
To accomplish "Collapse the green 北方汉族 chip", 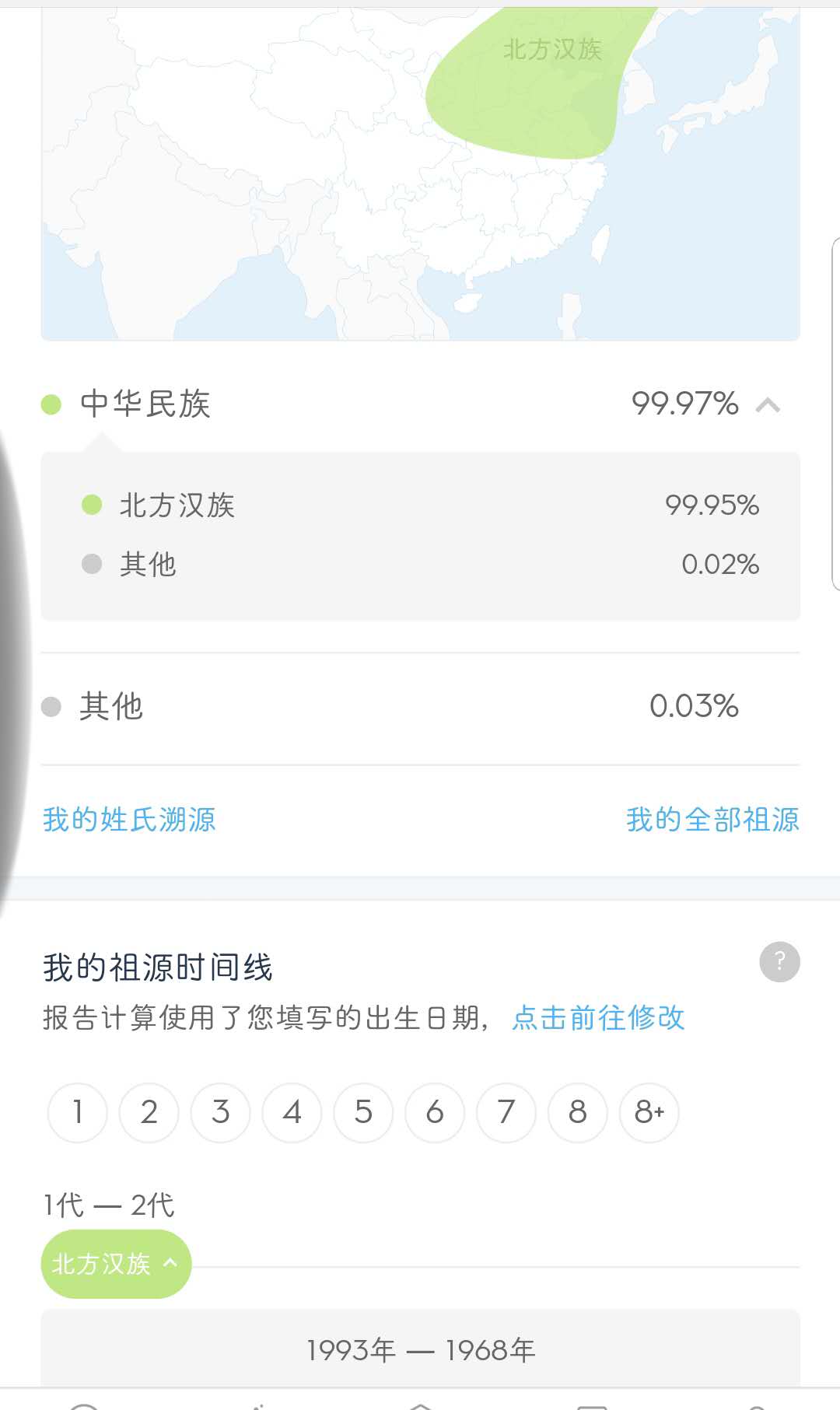I will [116, 1264].
